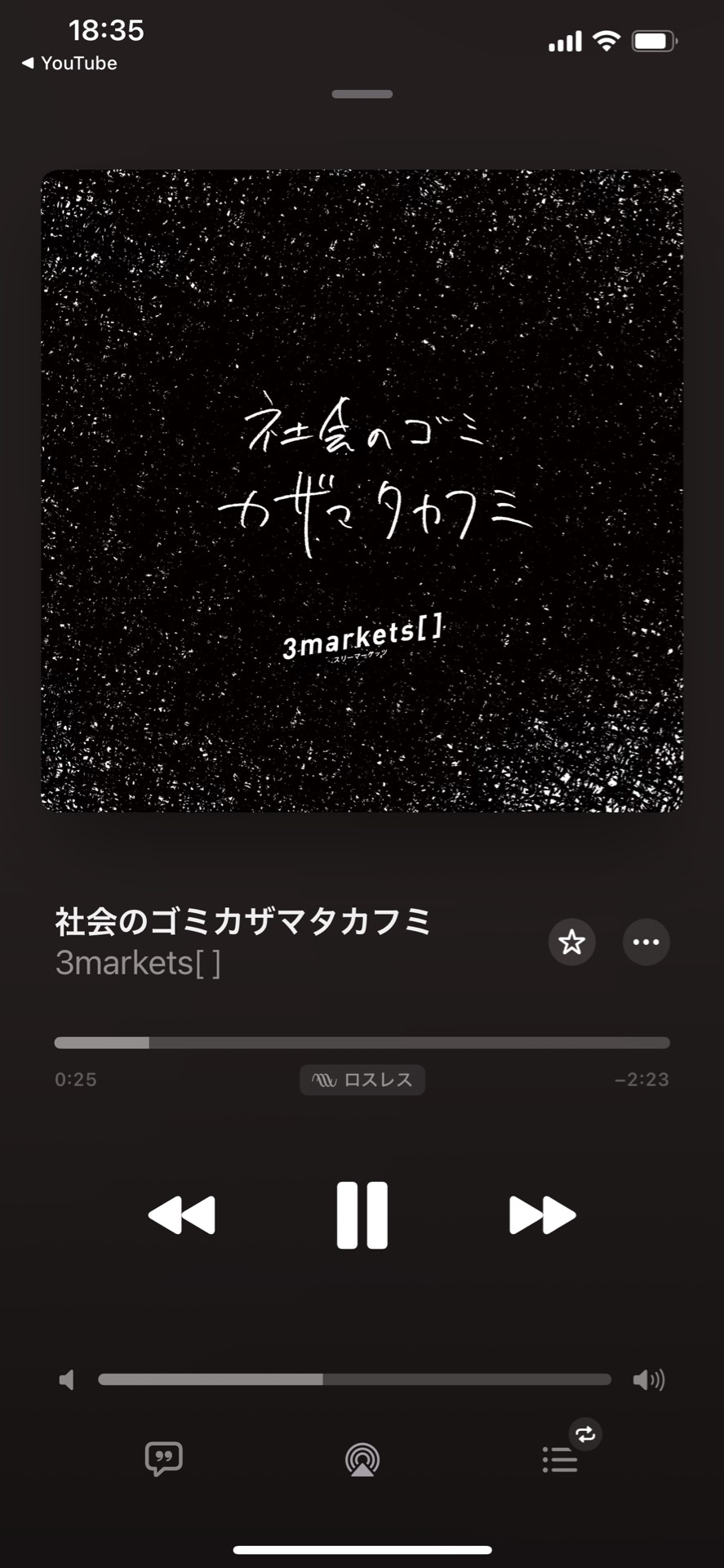The height and width of the screenshot is (1568, 724).
Task: Jump to a point on the playback progress bar
Action: coord(362,1043)
